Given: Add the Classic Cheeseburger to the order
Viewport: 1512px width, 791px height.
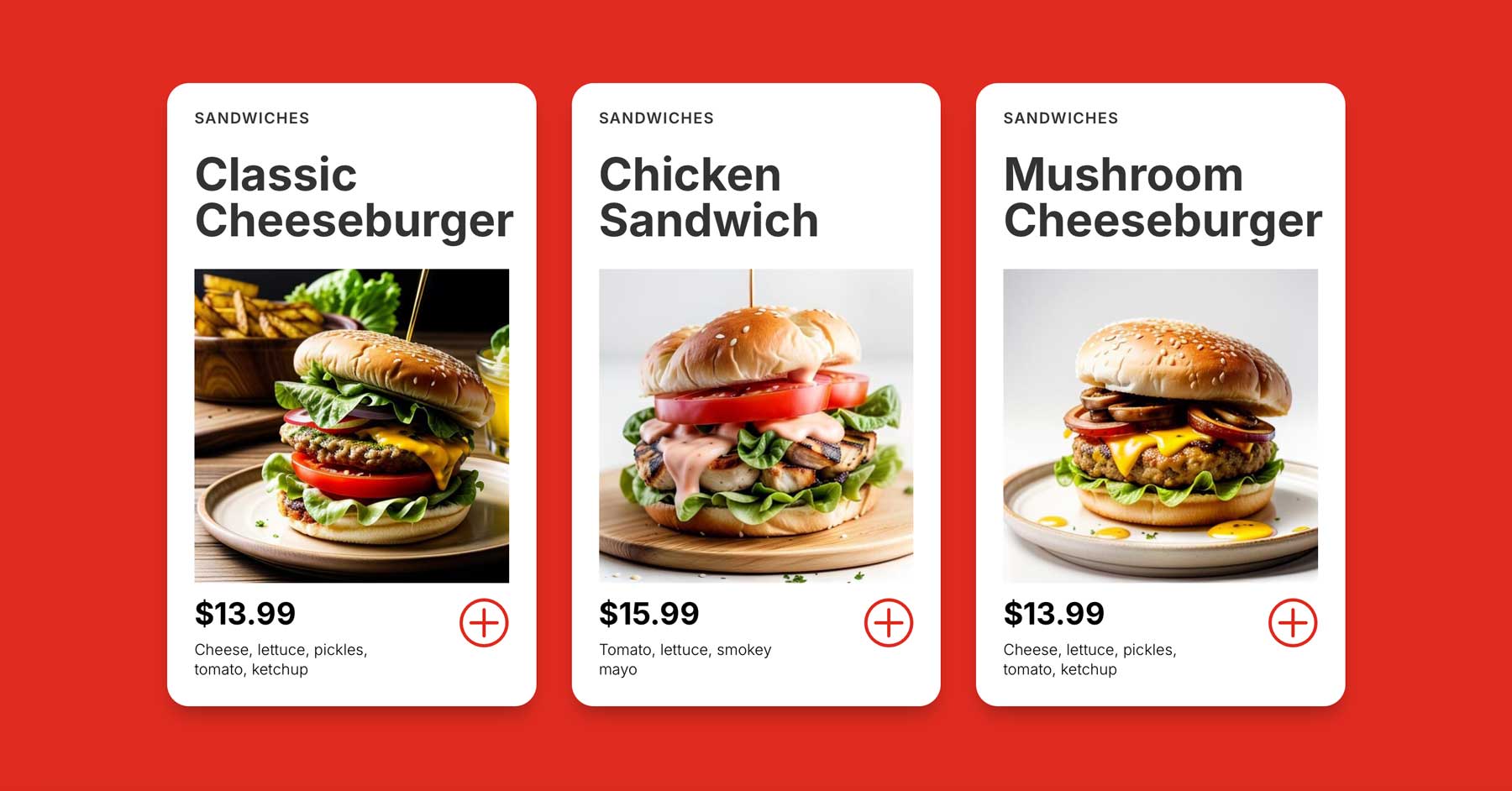Looking at the screenshot, I should pyautogui.click(x=484, y=623).
